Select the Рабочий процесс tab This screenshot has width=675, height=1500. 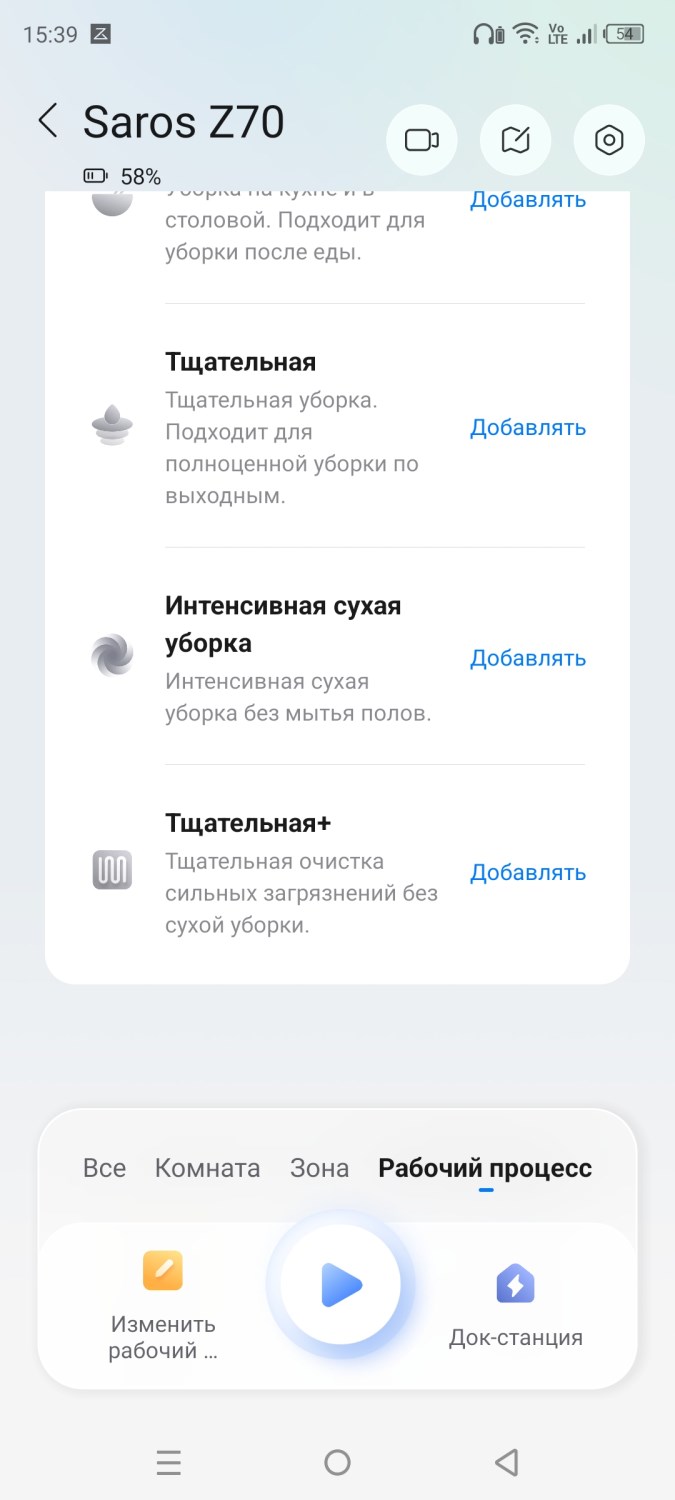[x=485, y=1168]
